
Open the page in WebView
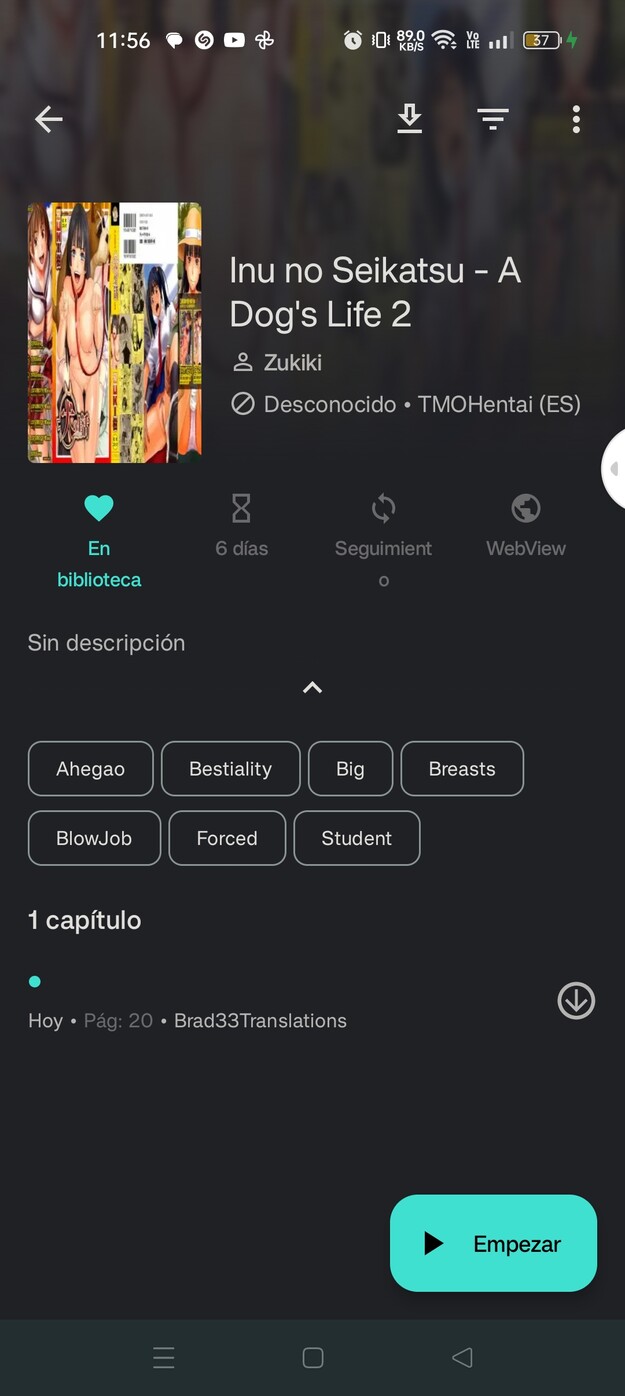[525, 526]
